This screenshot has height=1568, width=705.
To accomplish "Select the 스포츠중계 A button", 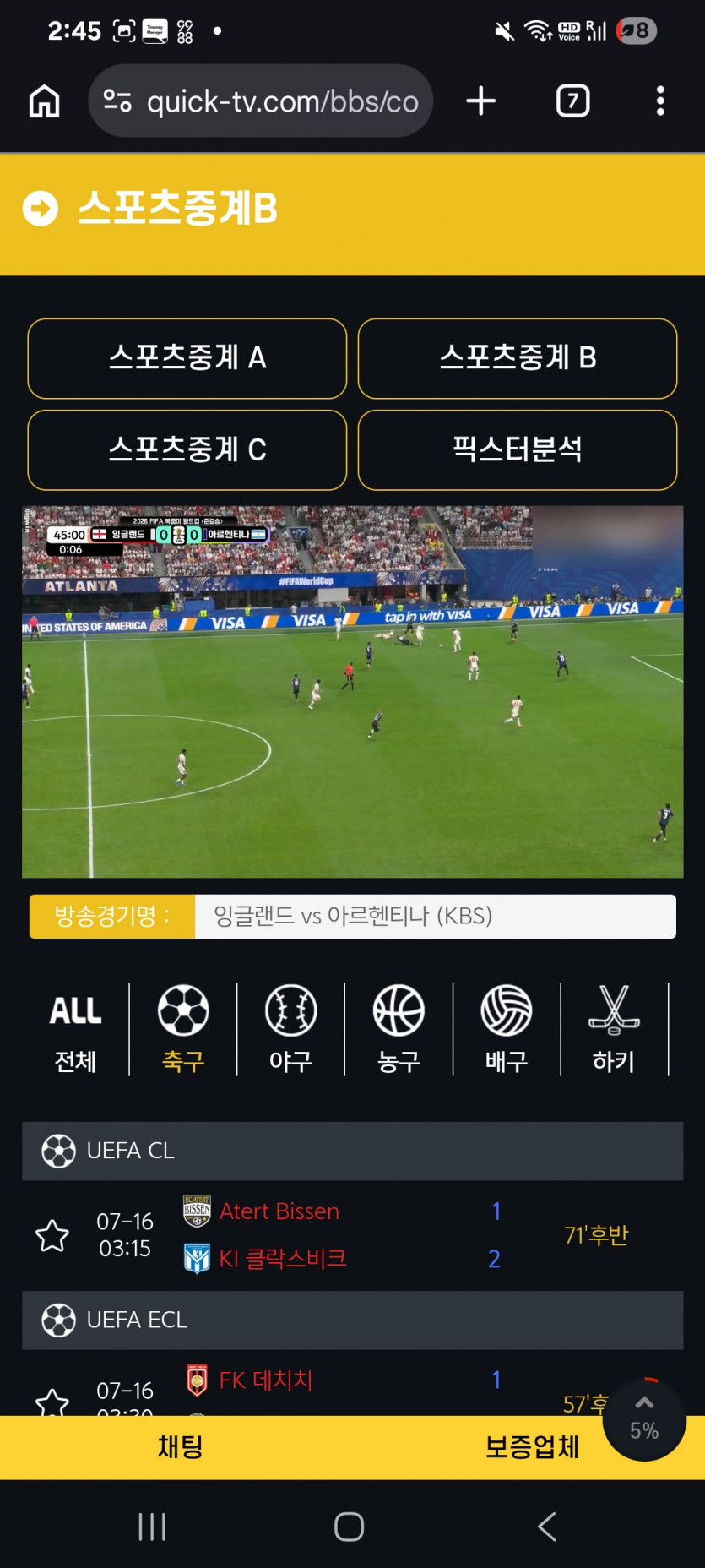I will coord(187,358).
